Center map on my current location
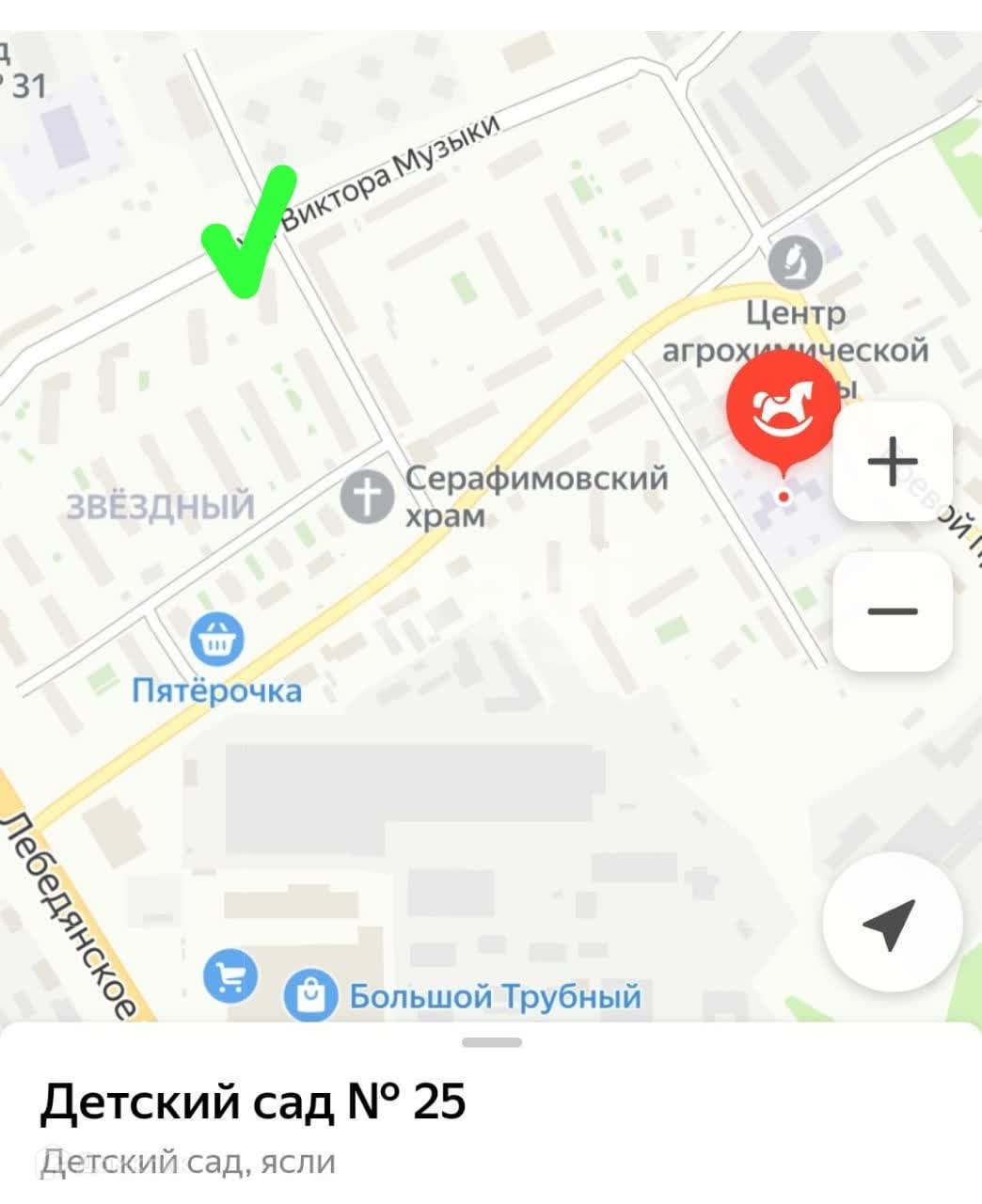This screenshot has width=982, height=1204. pyautogui.click(x=890, y=923)
